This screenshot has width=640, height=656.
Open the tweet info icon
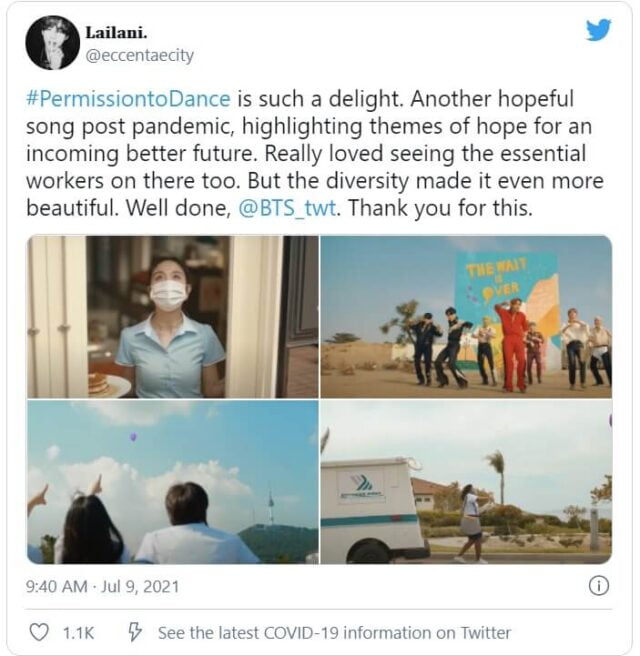click(x=599, y=586)
